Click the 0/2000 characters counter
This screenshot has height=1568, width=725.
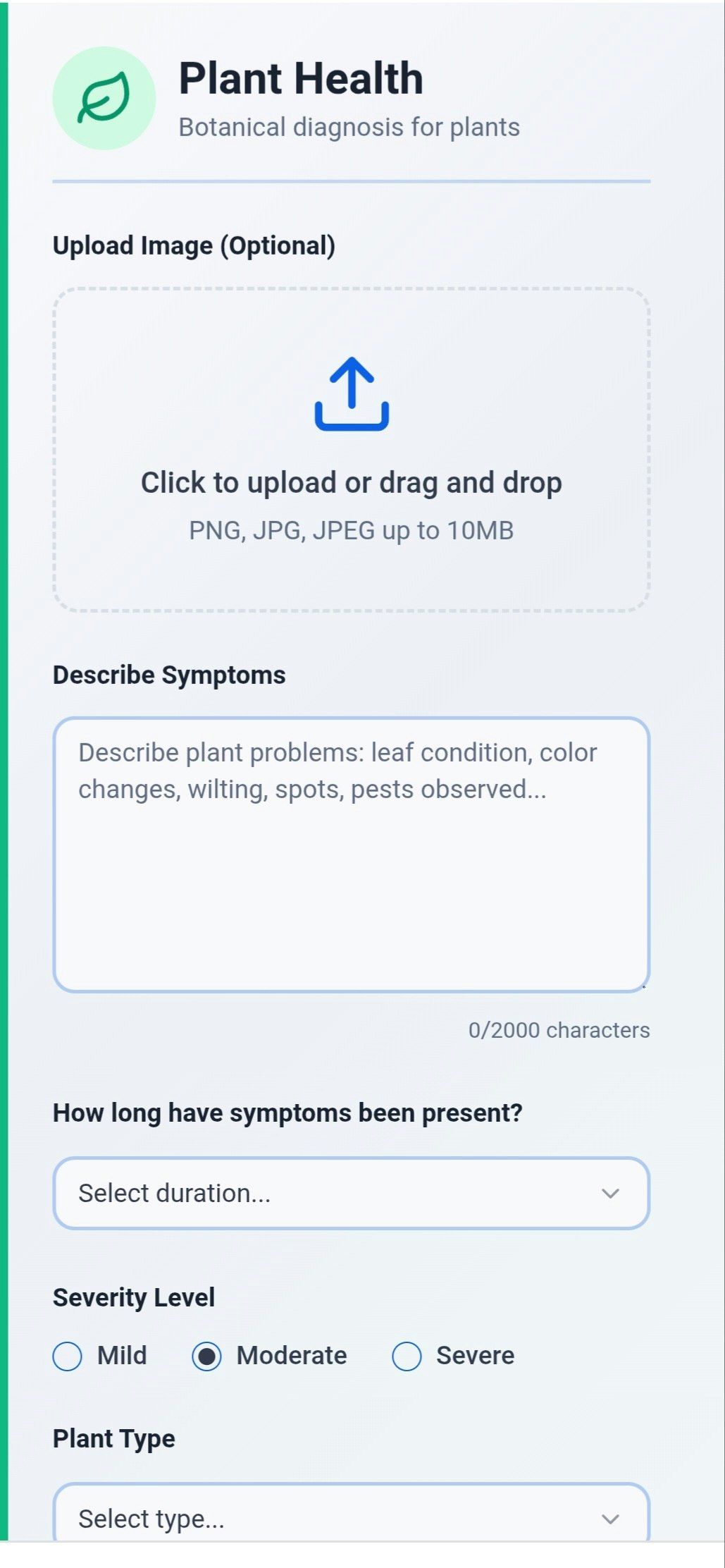click(x=559, y=1030)
